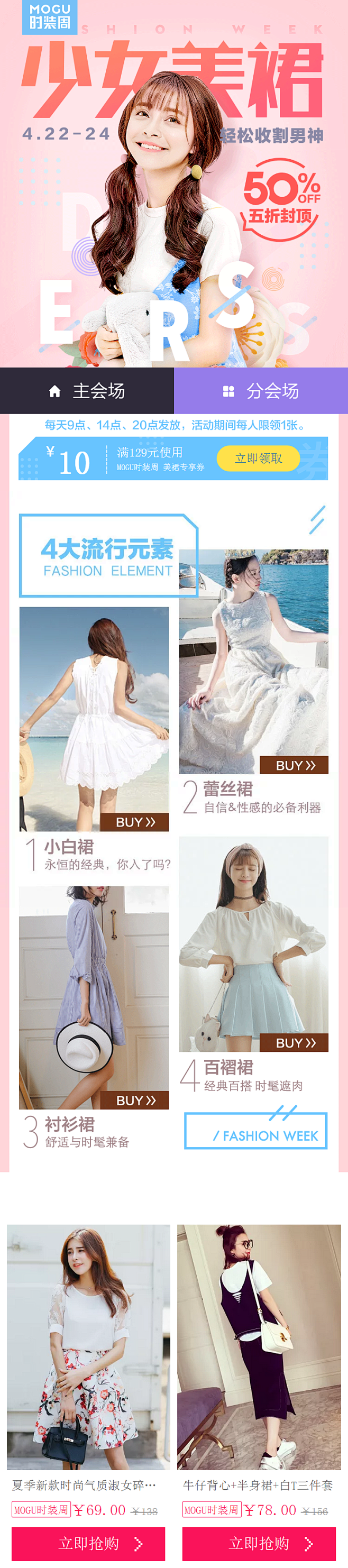Tap BUY on the 蕾丝裙 photo

click(295, 765)
